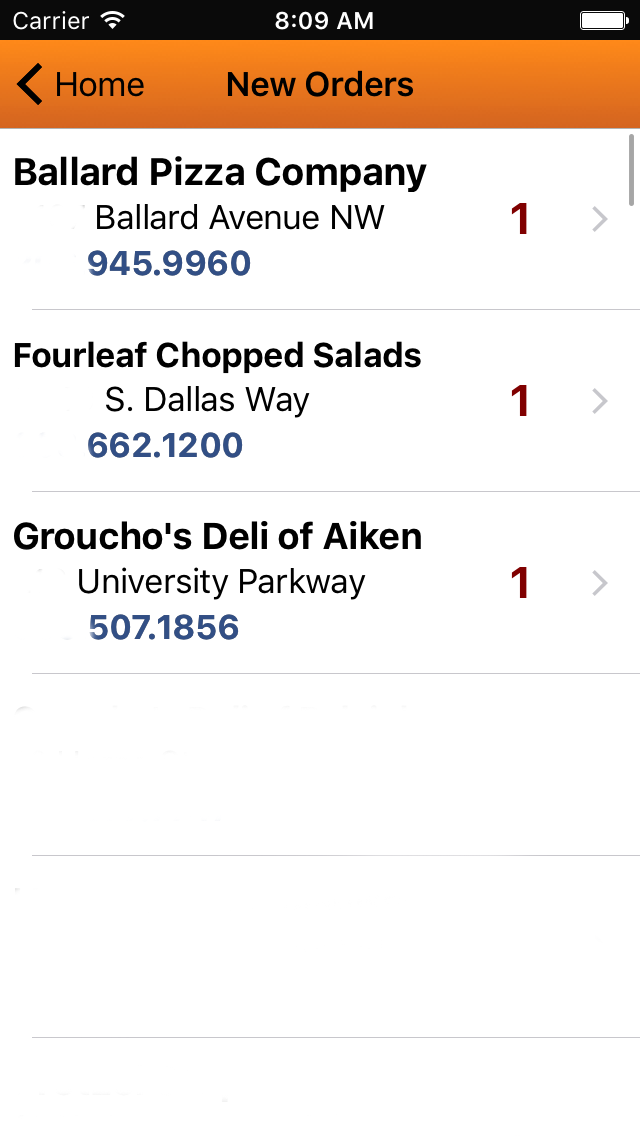This screenshot has width=640, height=1136.
Task: Go back to Home
Action: coord(81,85)
